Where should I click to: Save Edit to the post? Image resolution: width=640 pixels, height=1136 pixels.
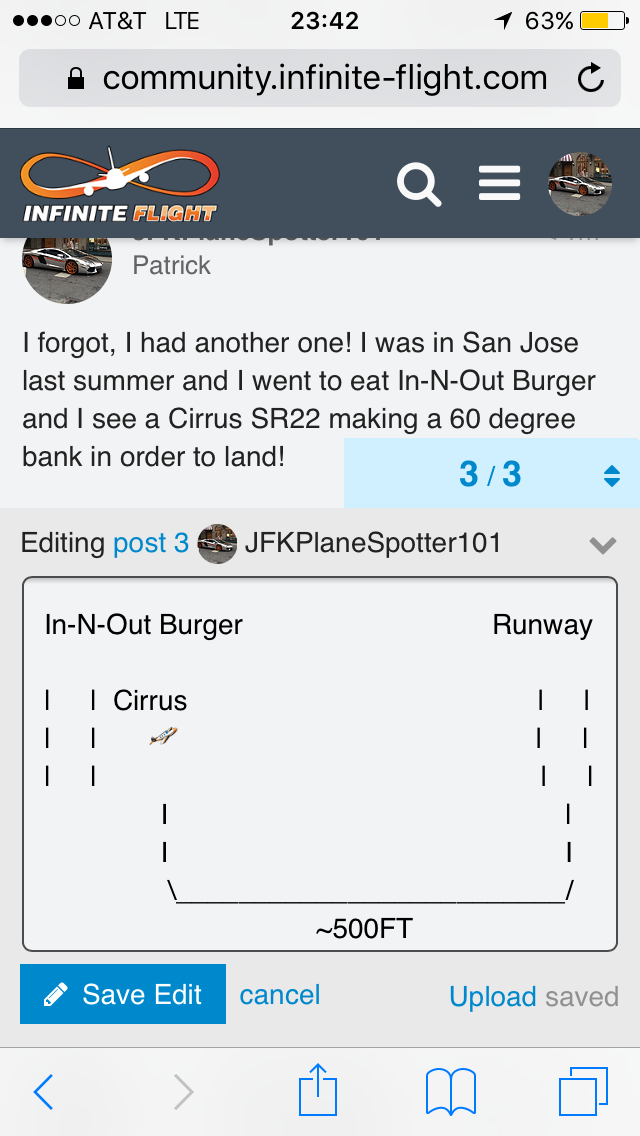[x=123, y=994]
